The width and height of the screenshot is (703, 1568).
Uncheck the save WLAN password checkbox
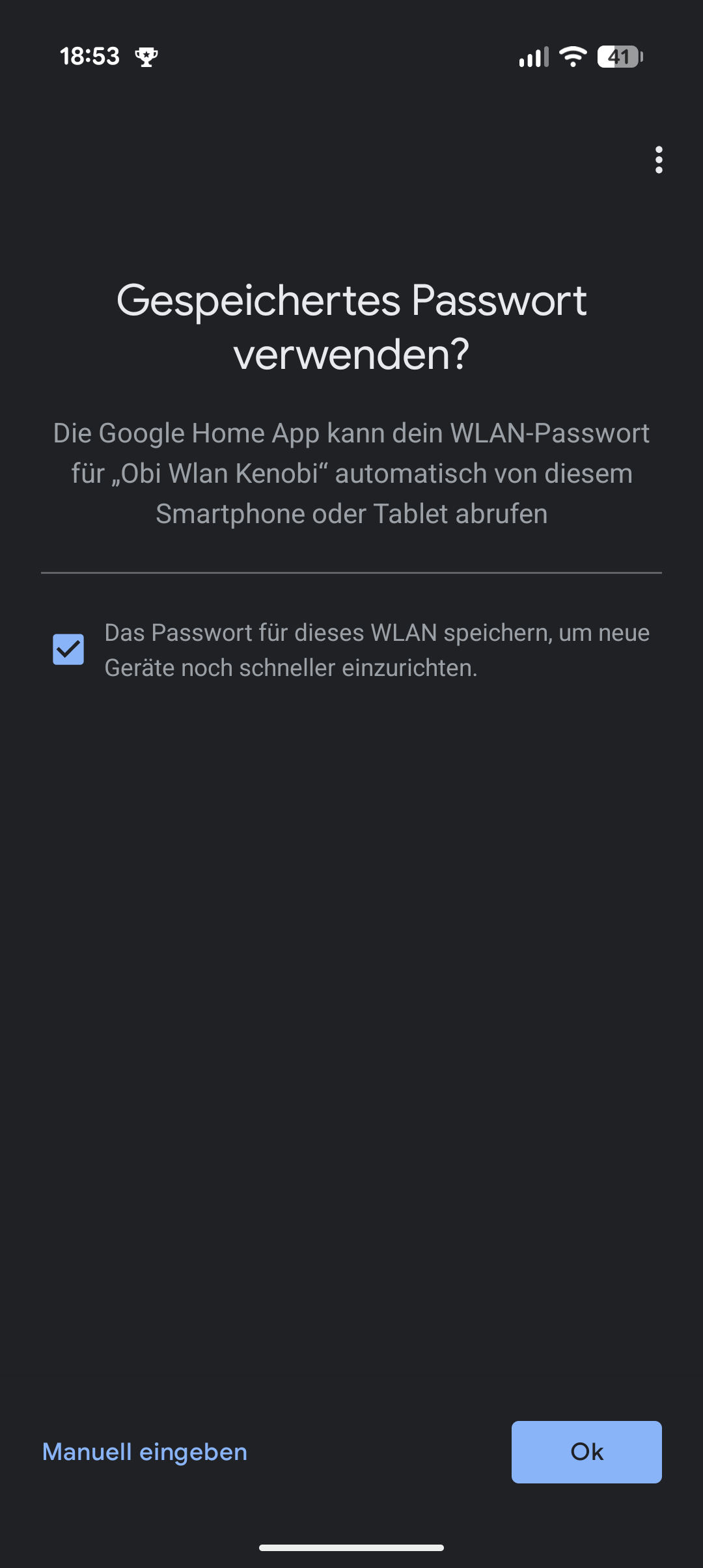pos(68,649)
